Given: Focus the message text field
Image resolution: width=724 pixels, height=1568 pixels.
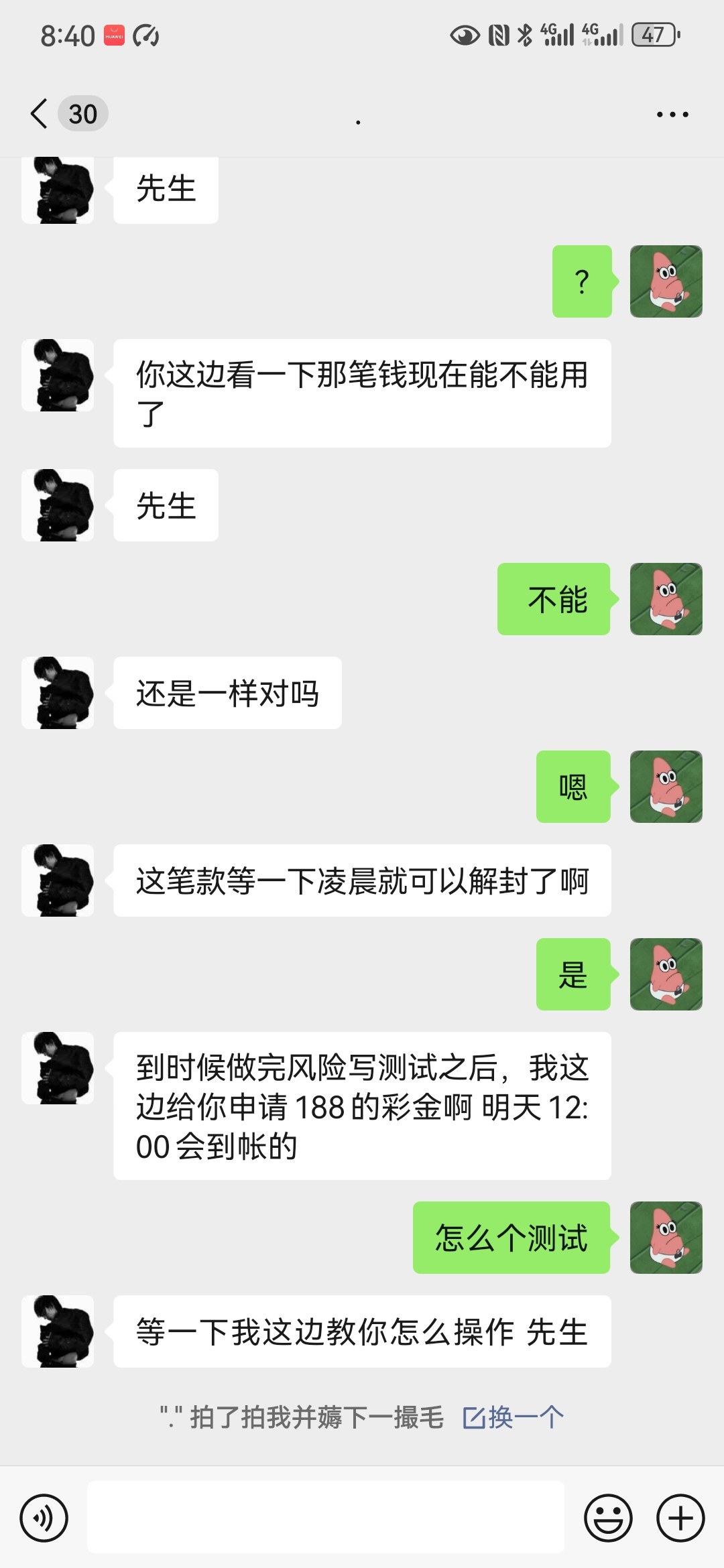Looking at the screenshot, I should [x=326, y=1517].
